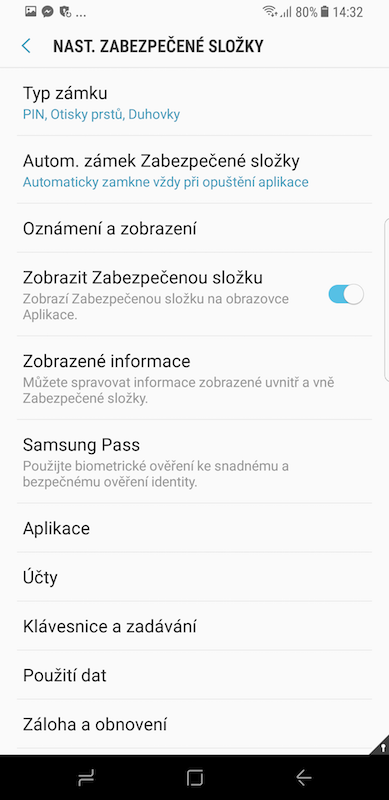
Task: Open Samsung Pass settings
Action: pos(194,462)
